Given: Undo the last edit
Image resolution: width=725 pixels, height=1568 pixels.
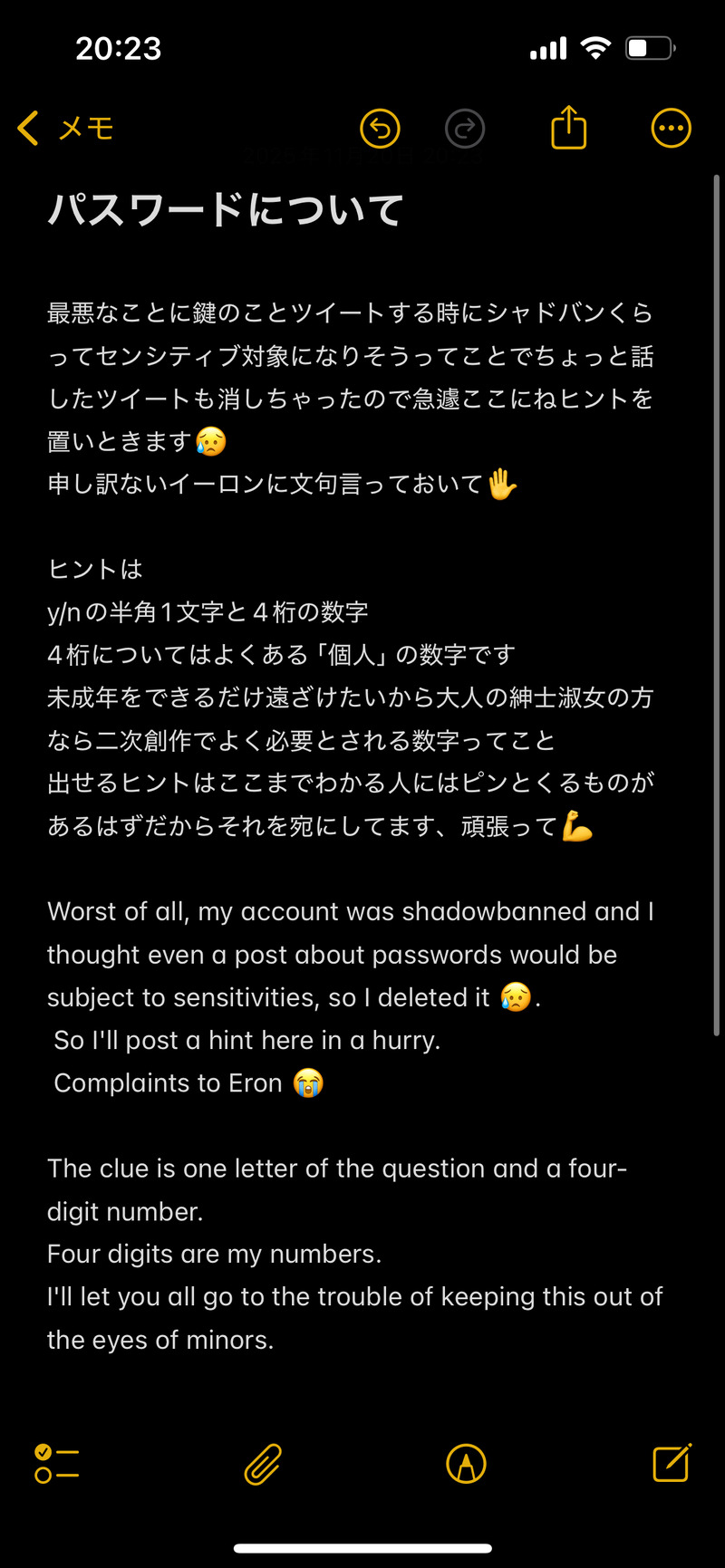Looking at the screenshot, I should click(380, 129).
